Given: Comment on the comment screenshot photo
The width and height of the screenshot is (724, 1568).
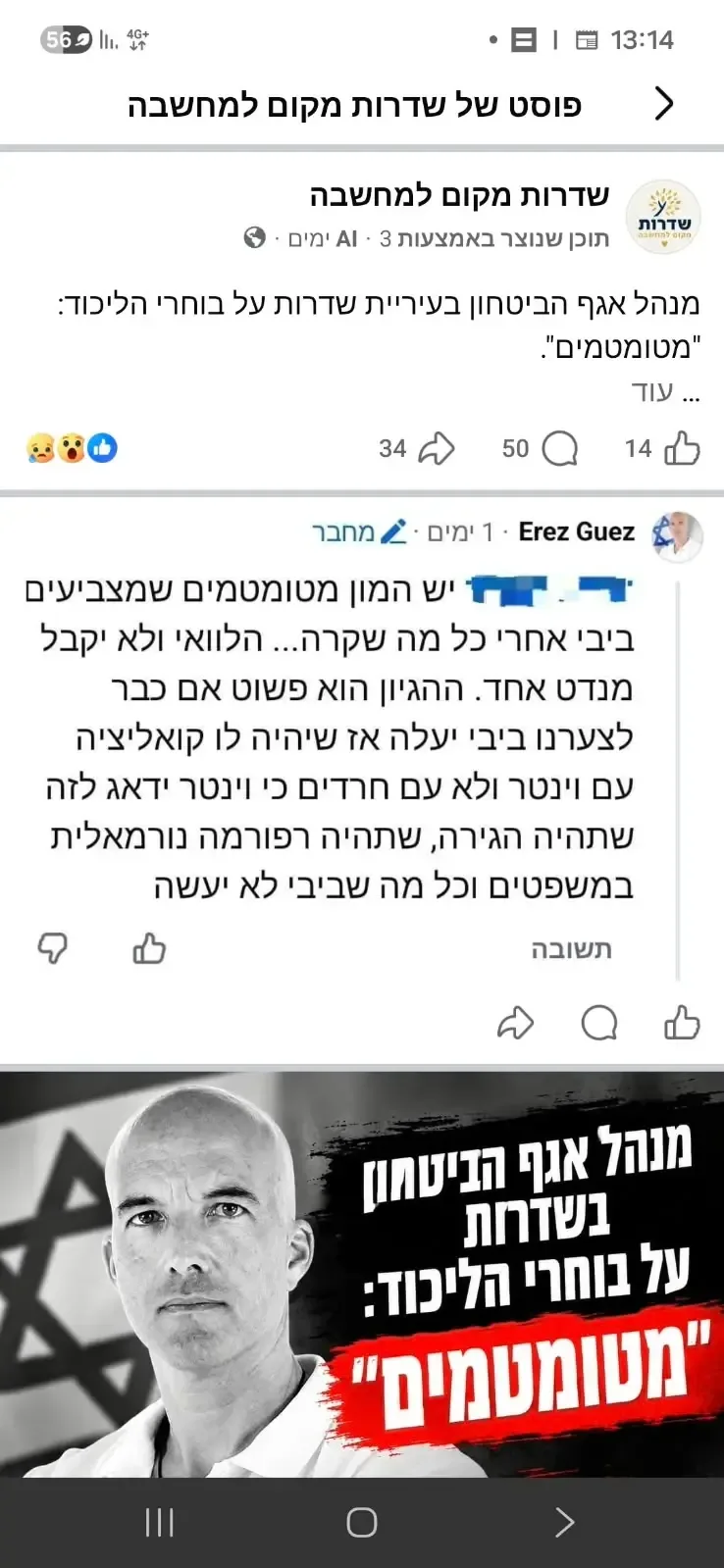Looking at the screenshot, I should coord(598,1023).
